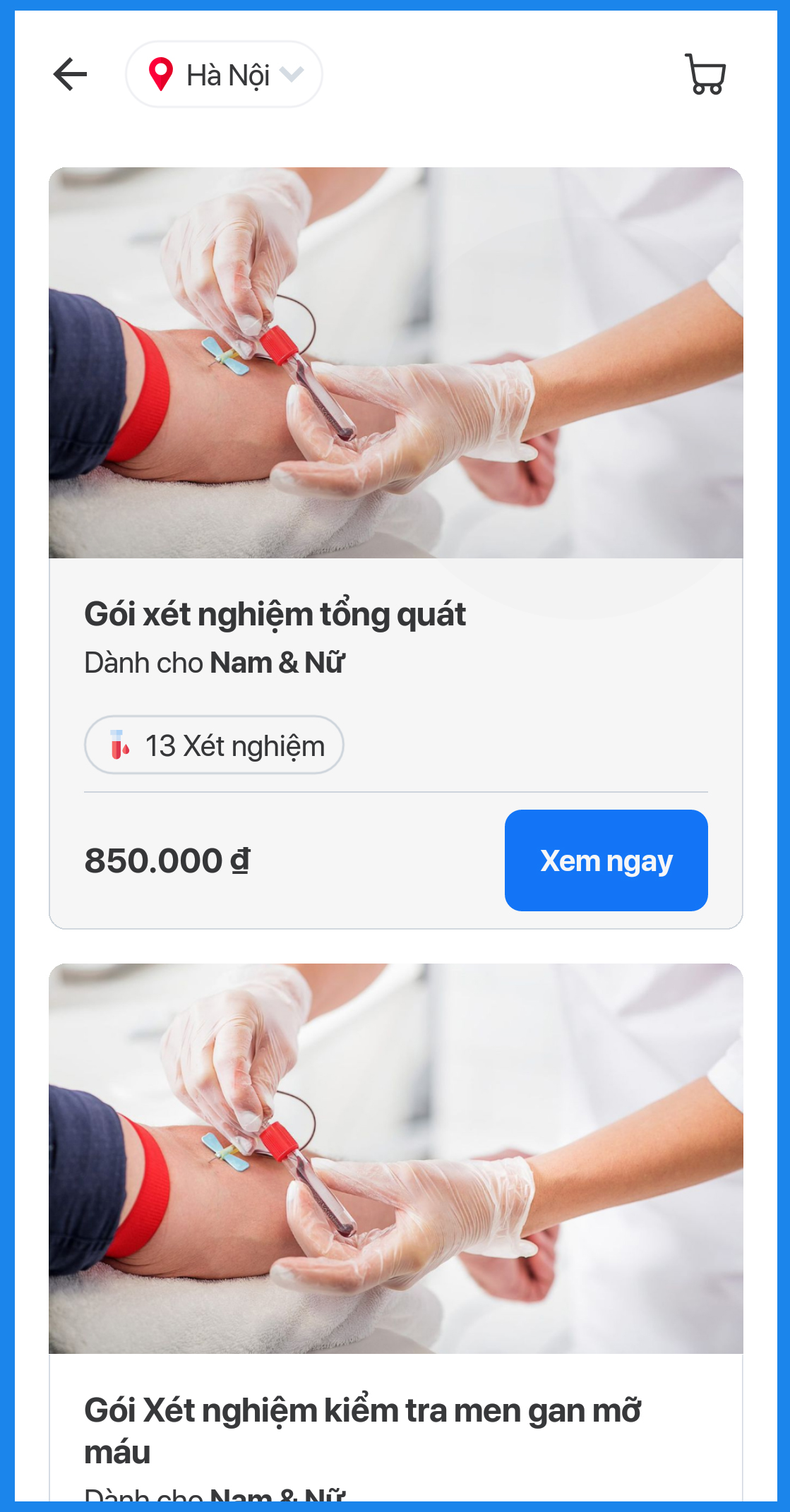Image resolution: width=790 pixels, height=1512 pixels.
Task: Click the test tube icon in the badge
Action: (119, 745)
